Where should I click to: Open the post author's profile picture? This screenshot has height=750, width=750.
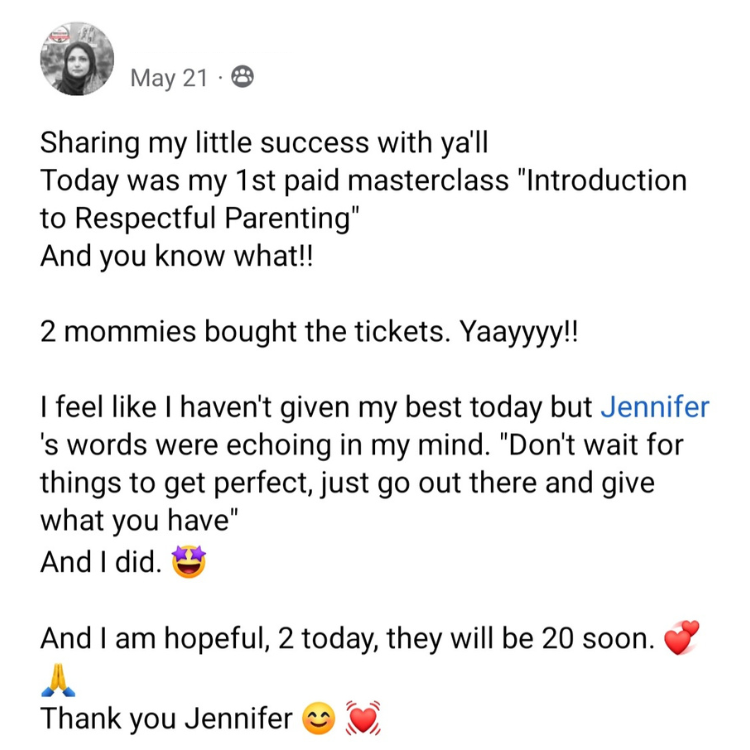[x=77, y=59]
